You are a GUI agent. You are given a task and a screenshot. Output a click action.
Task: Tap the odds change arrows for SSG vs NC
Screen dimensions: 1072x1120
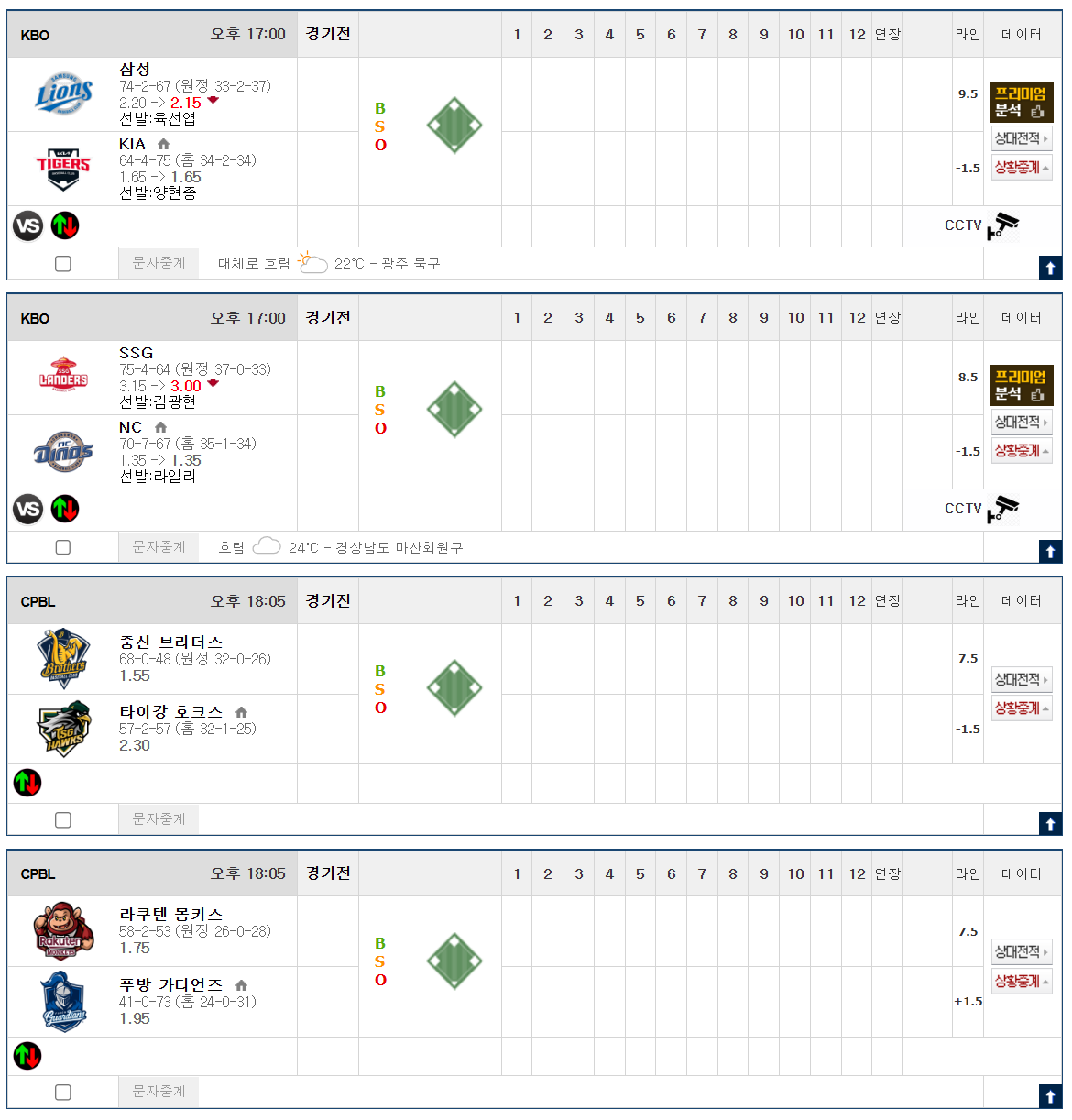[x=65, y=509]
